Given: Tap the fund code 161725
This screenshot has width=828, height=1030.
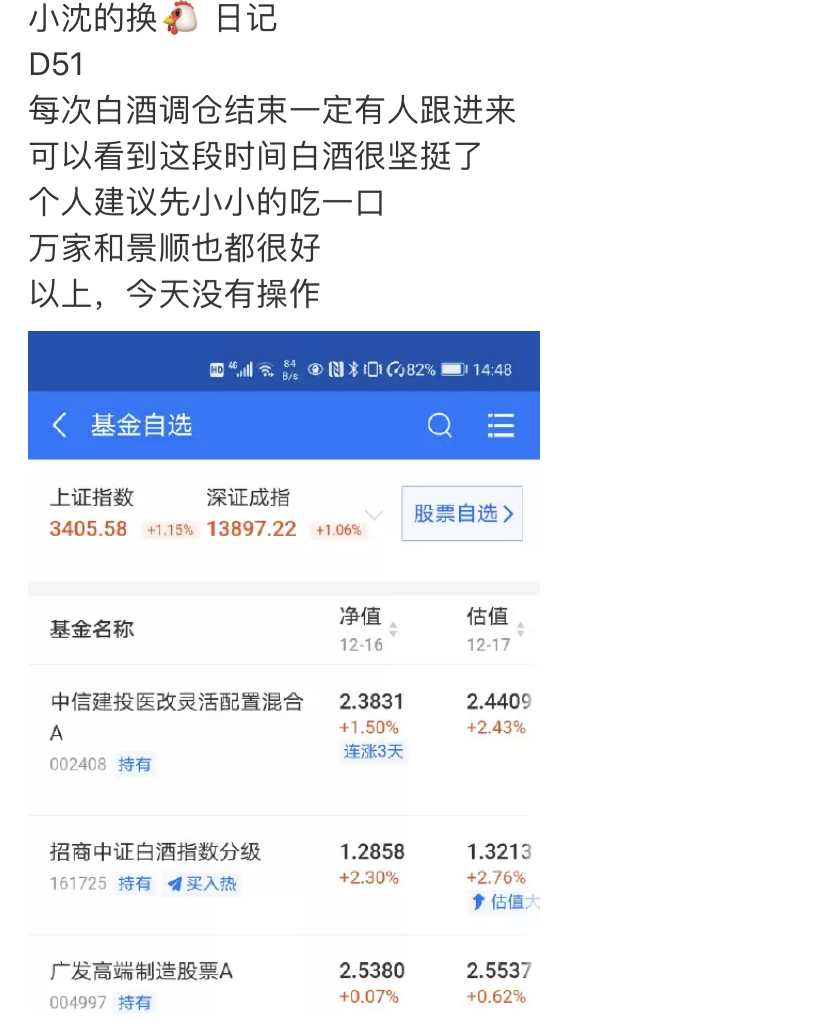Looking at the screenshot, I should pyautogui.click(x=78, y=884).
